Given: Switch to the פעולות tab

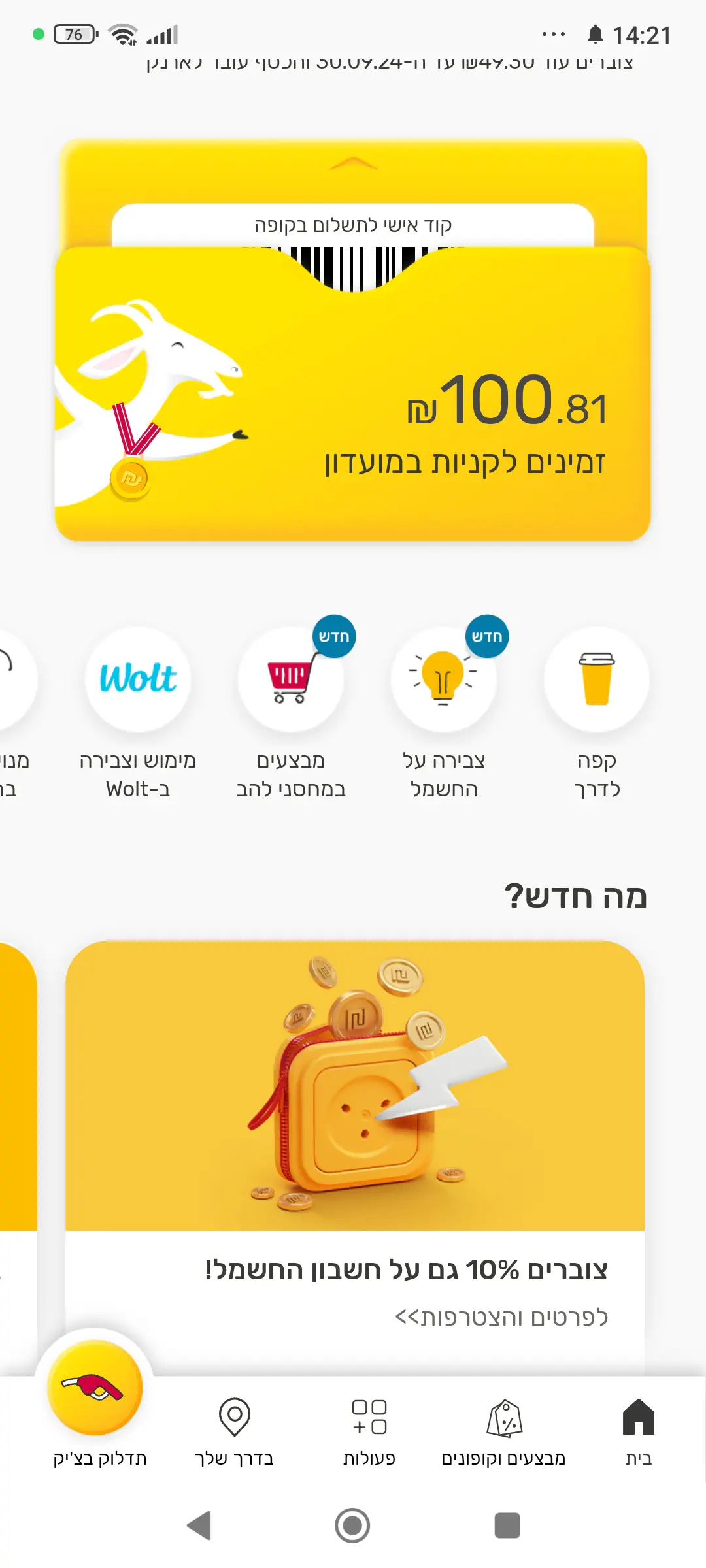Looking at the screenshot, I should tap(369, 1431).
